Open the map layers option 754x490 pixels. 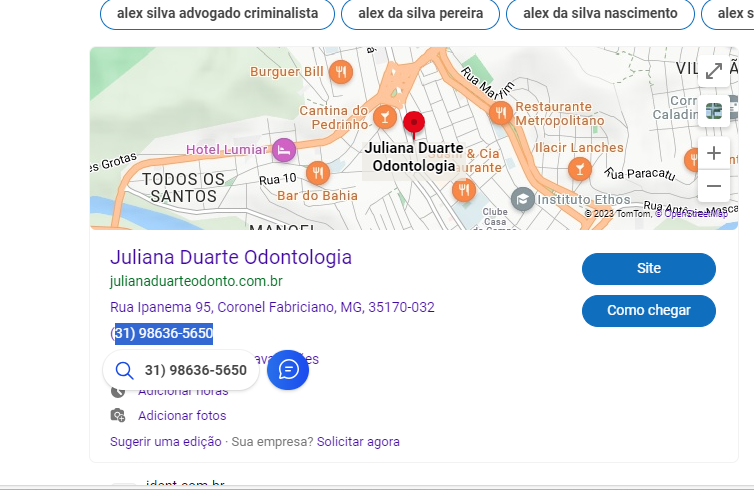[x=714, y=111]
